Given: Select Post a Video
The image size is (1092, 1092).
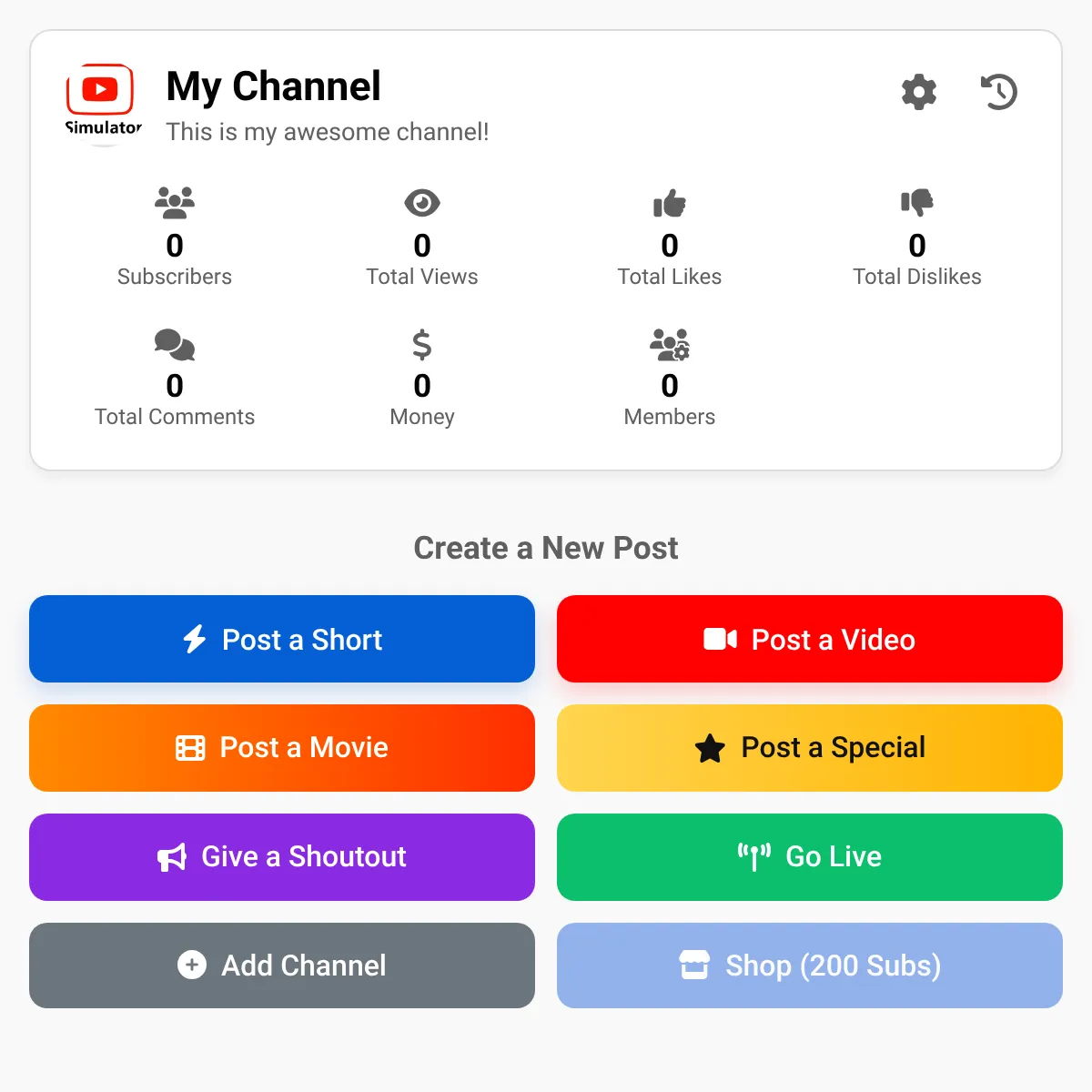Looking at the screenshot, I should (x=810, y=639).
